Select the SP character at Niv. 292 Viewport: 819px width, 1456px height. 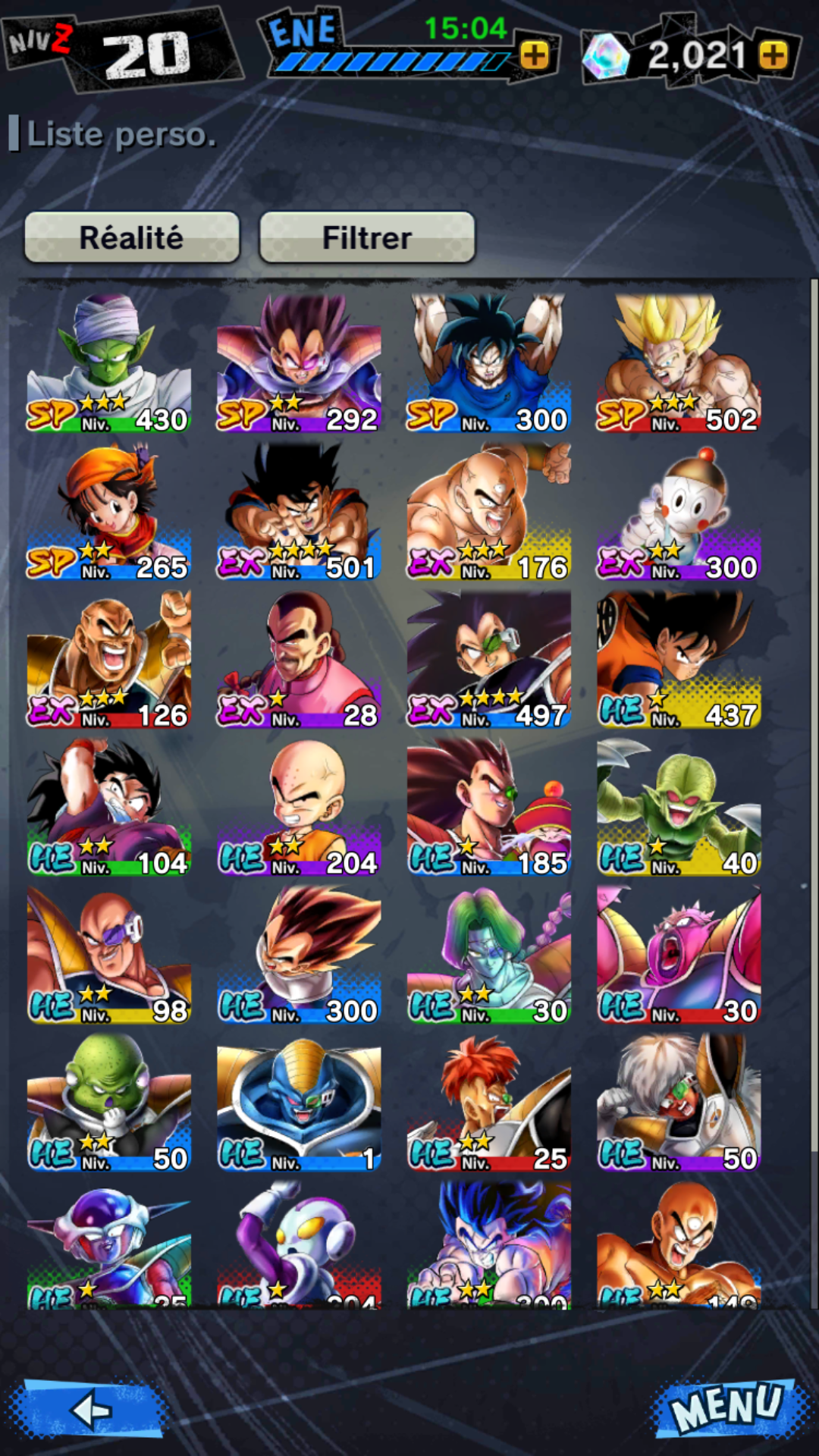point(299,362)
